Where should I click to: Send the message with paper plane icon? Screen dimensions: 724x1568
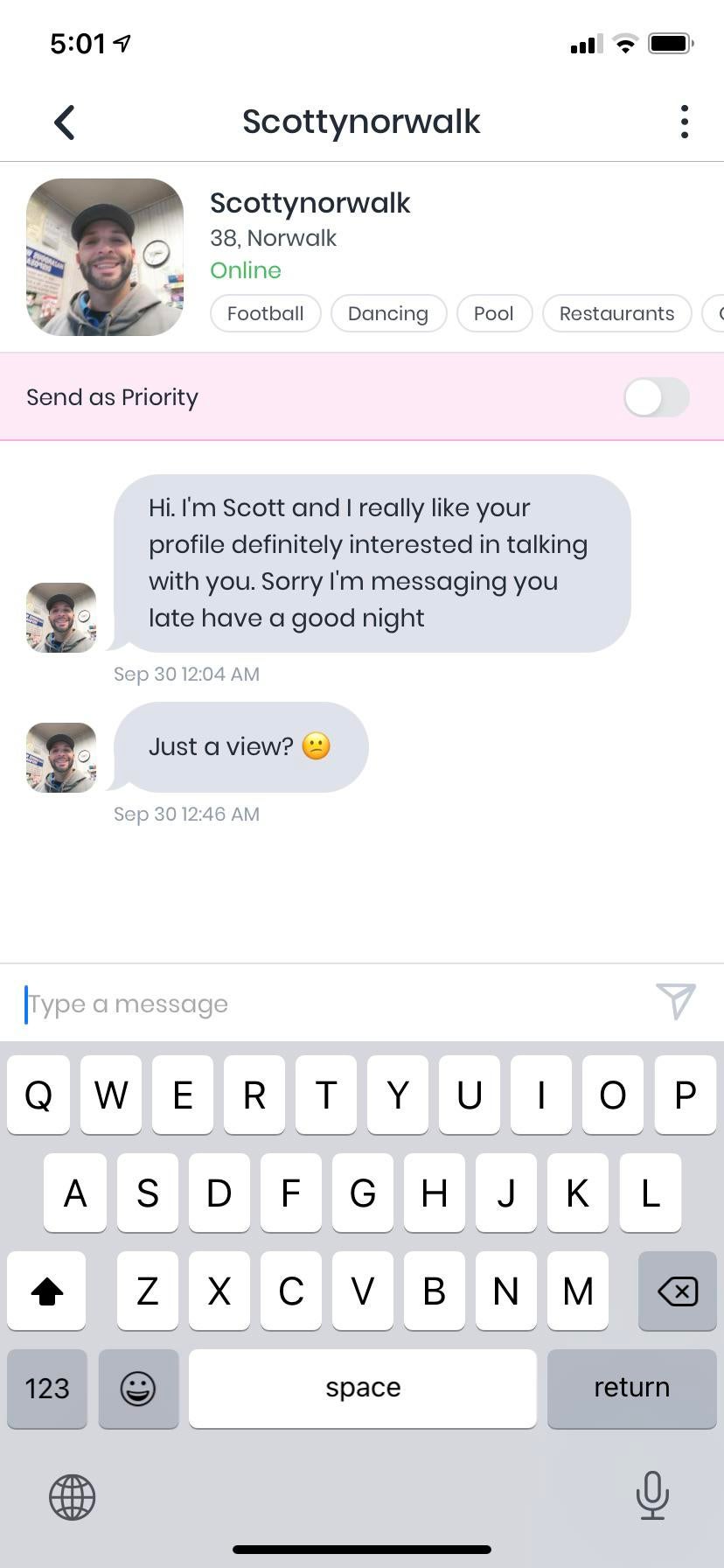(676, 1001)
